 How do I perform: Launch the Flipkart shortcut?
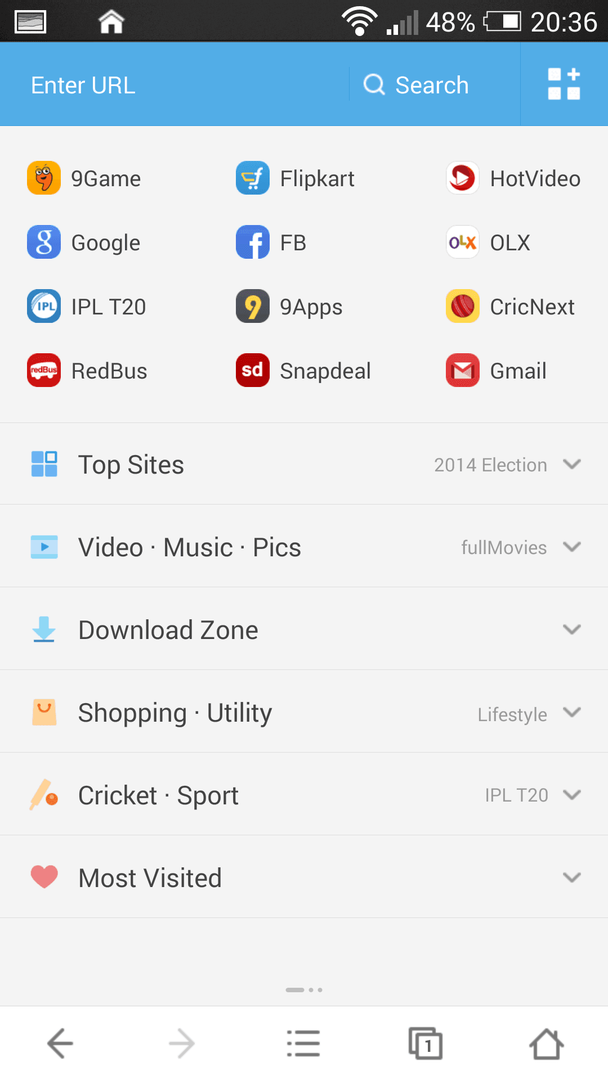[x=295, y=178]
